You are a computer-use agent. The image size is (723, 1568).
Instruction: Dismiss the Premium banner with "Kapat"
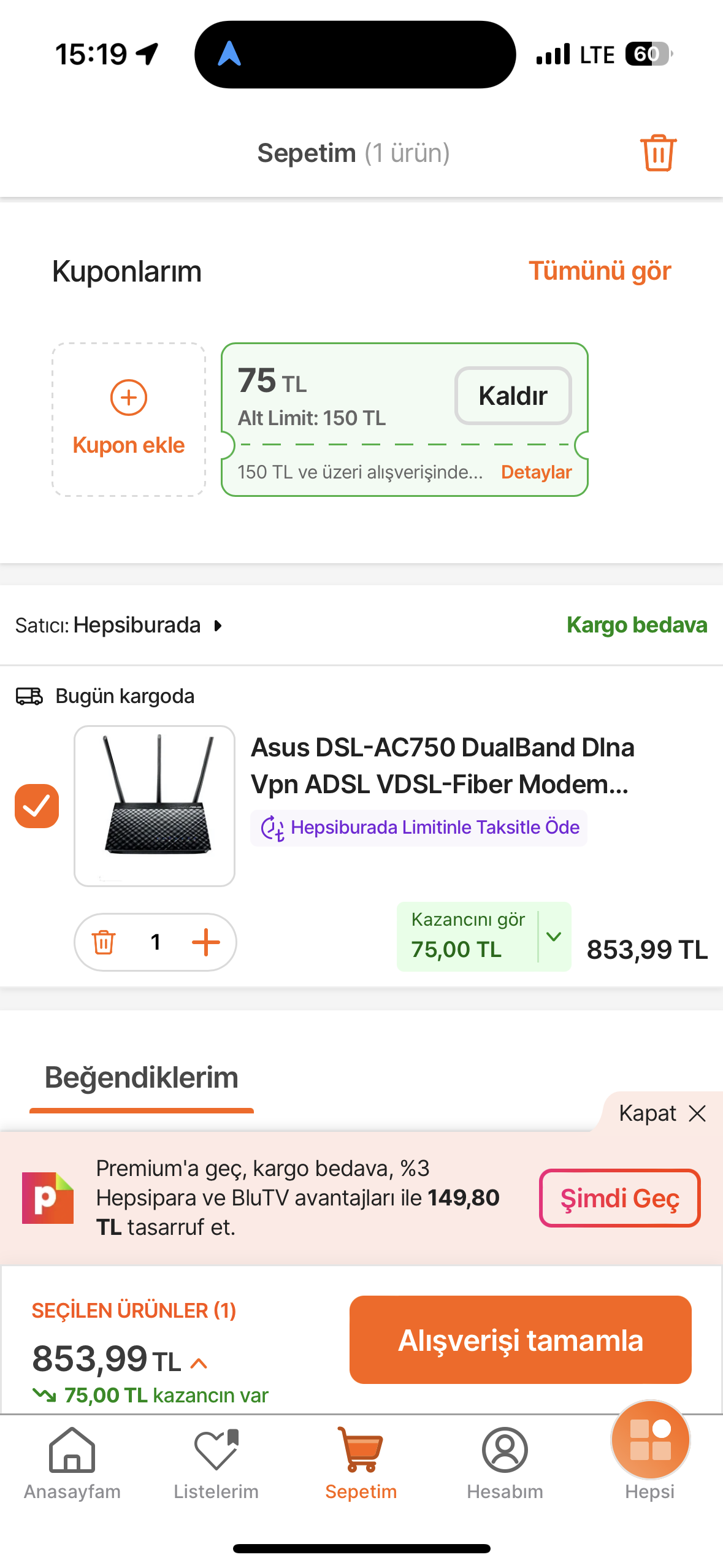point(662,1113)
